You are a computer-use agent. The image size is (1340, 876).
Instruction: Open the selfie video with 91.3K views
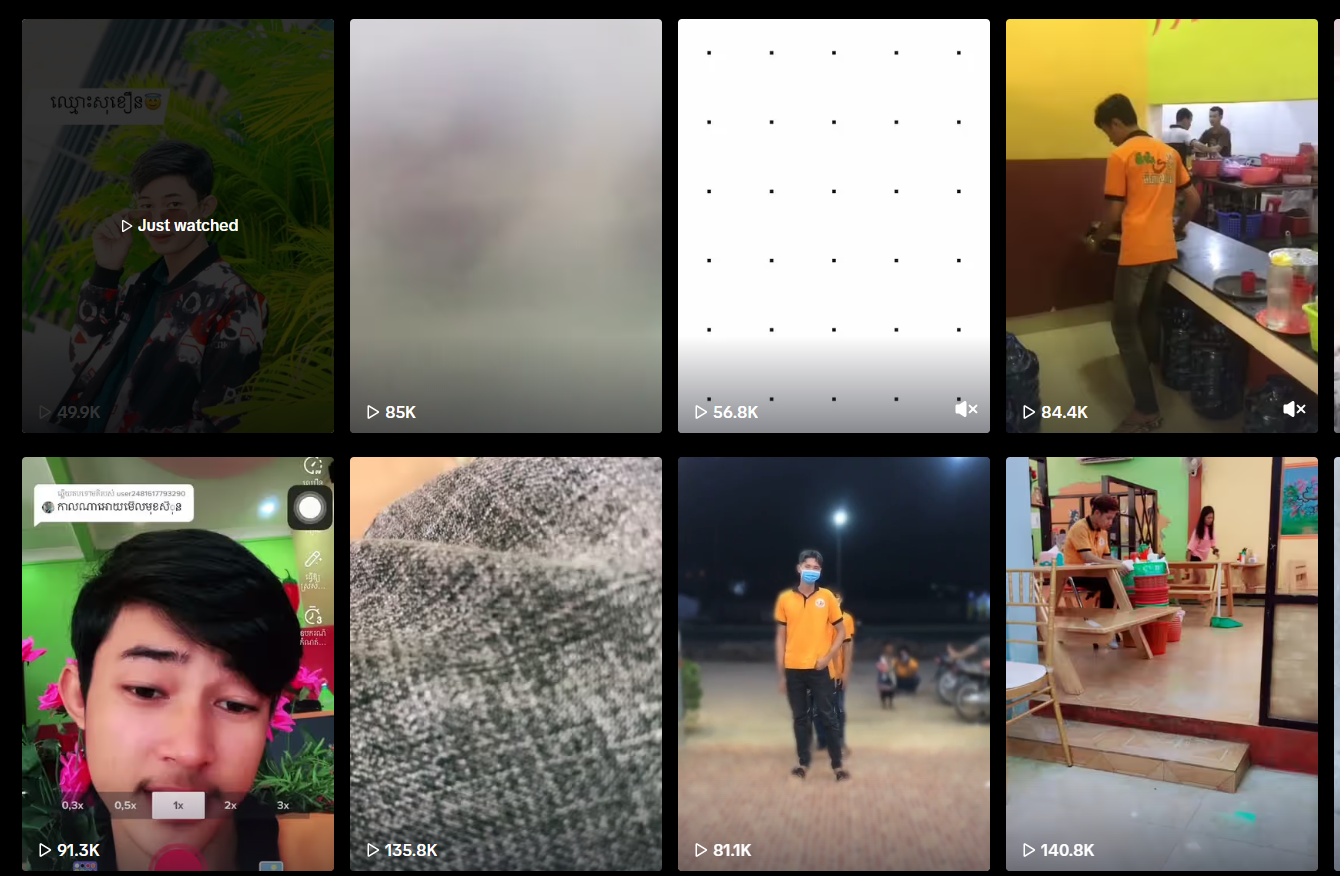[178, 664]
